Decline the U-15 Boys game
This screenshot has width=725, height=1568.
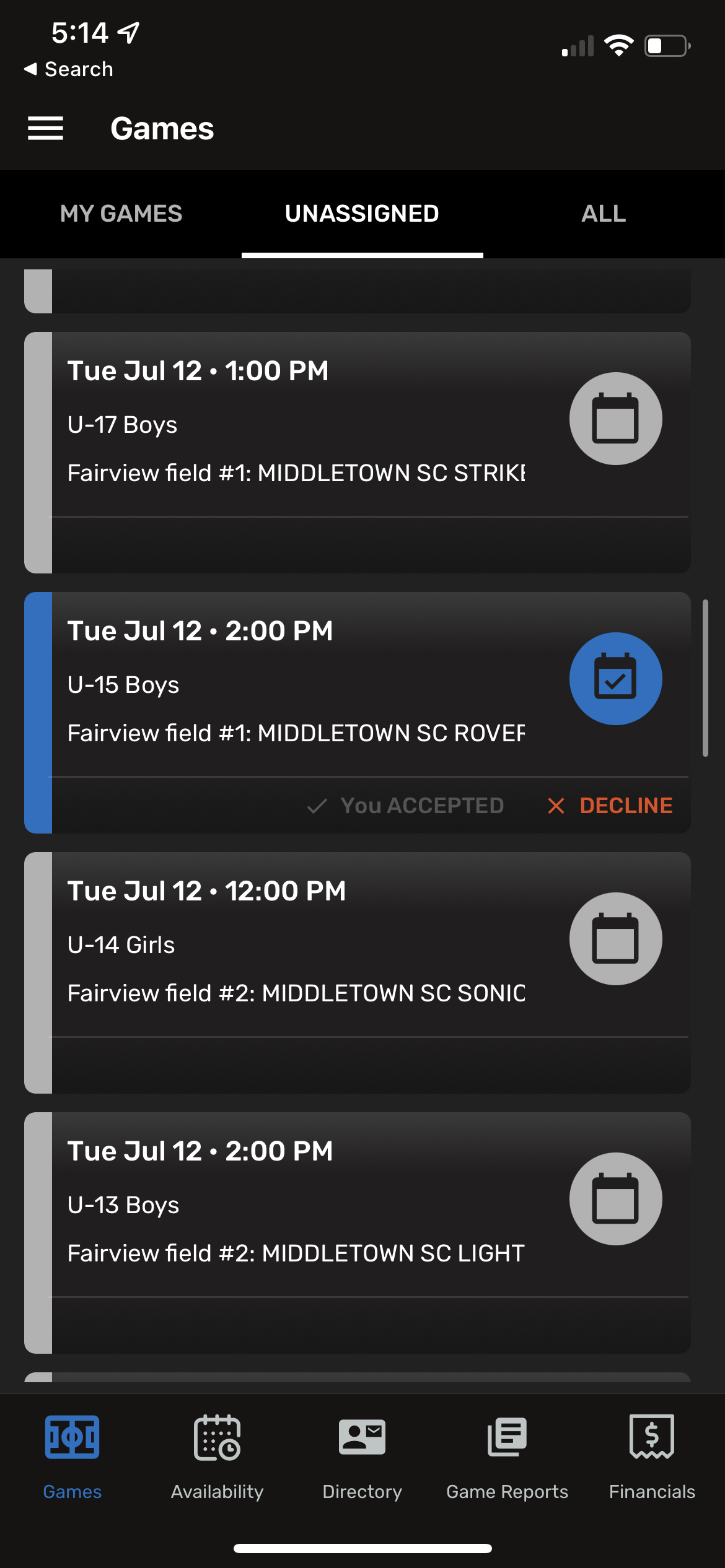(611, 806)
